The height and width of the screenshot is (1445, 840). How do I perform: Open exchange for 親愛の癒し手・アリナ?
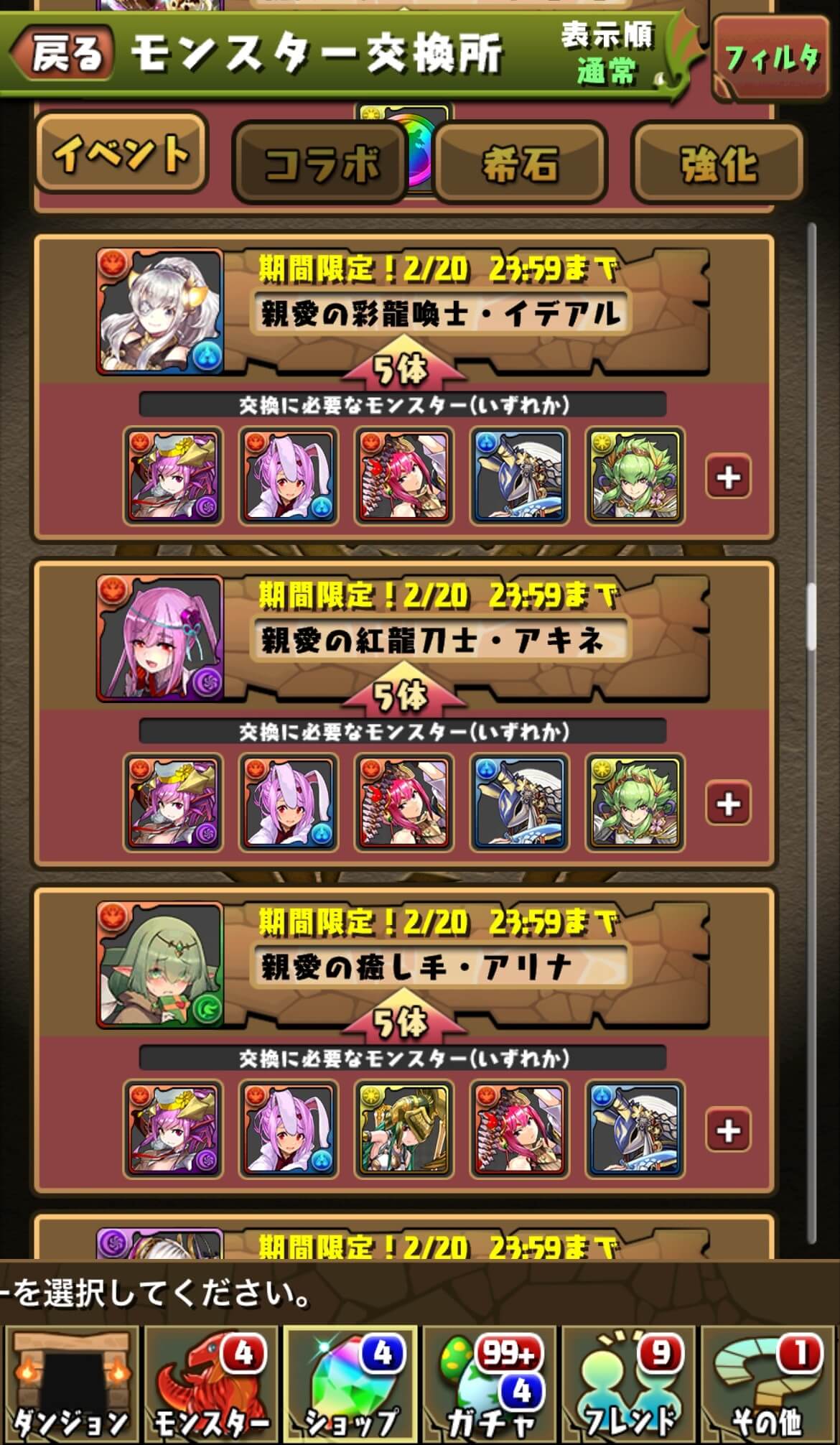(440, 967)
